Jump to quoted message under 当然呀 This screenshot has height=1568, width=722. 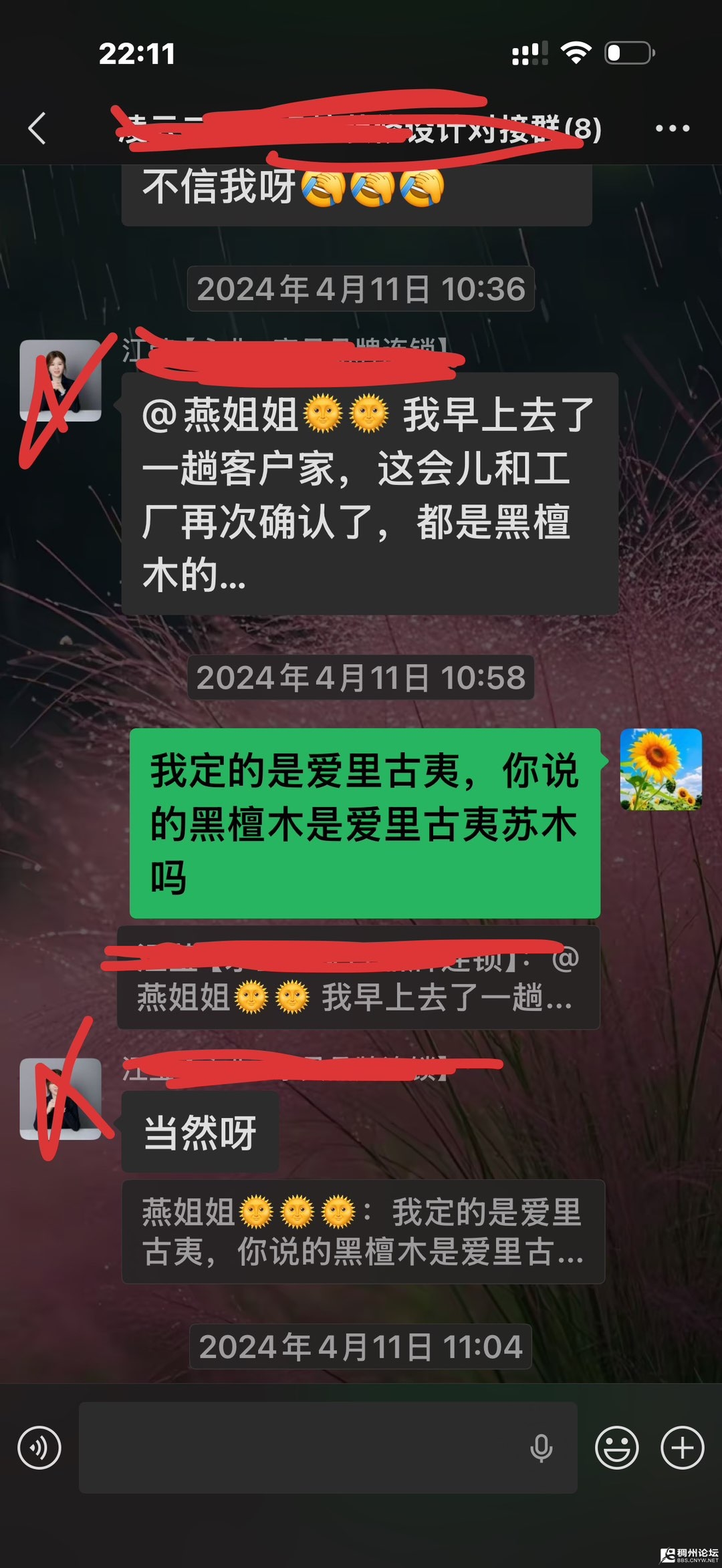tap(362, 1231)
